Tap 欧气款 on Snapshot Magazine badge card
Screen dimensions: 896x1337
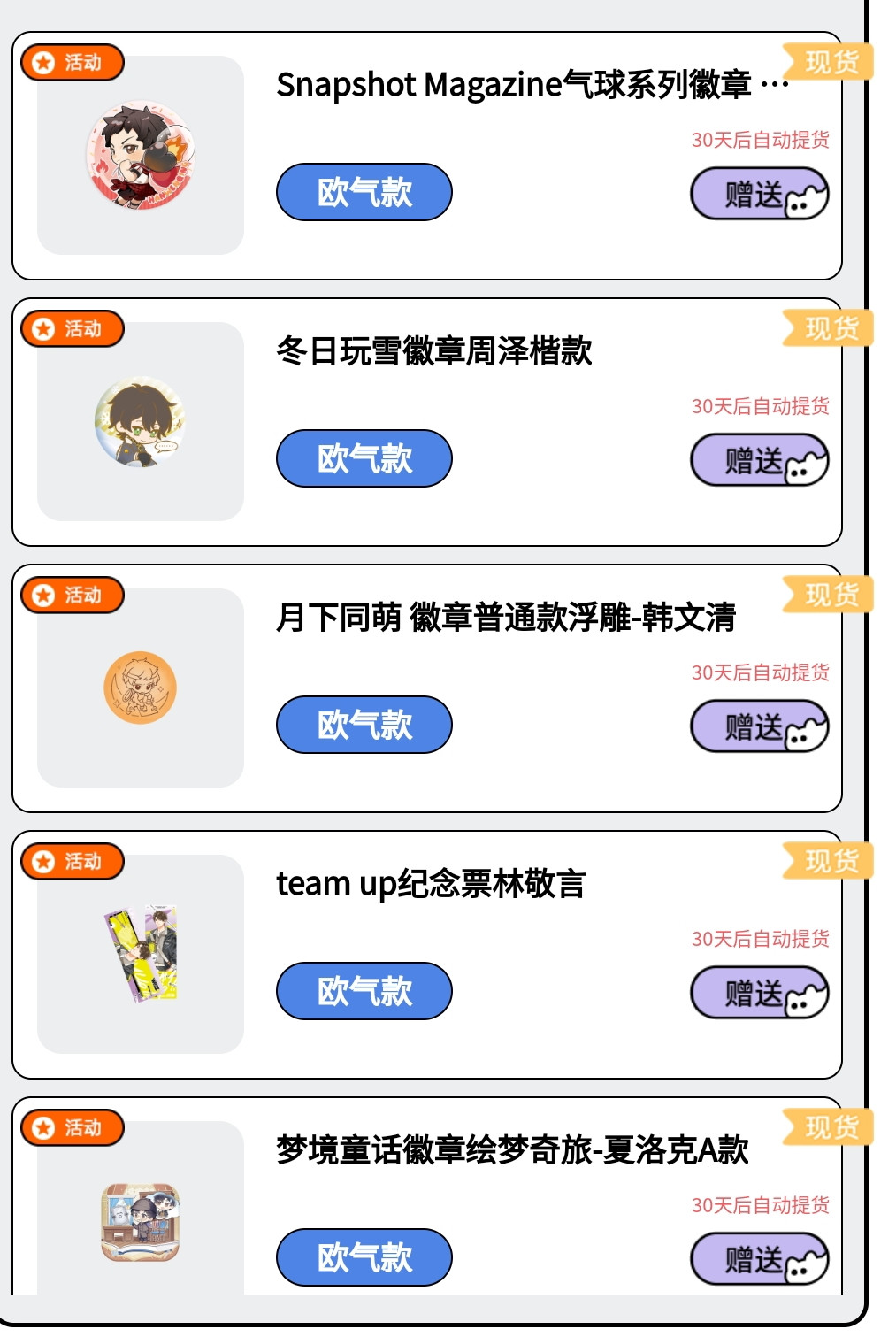click(x=364, y=192)
